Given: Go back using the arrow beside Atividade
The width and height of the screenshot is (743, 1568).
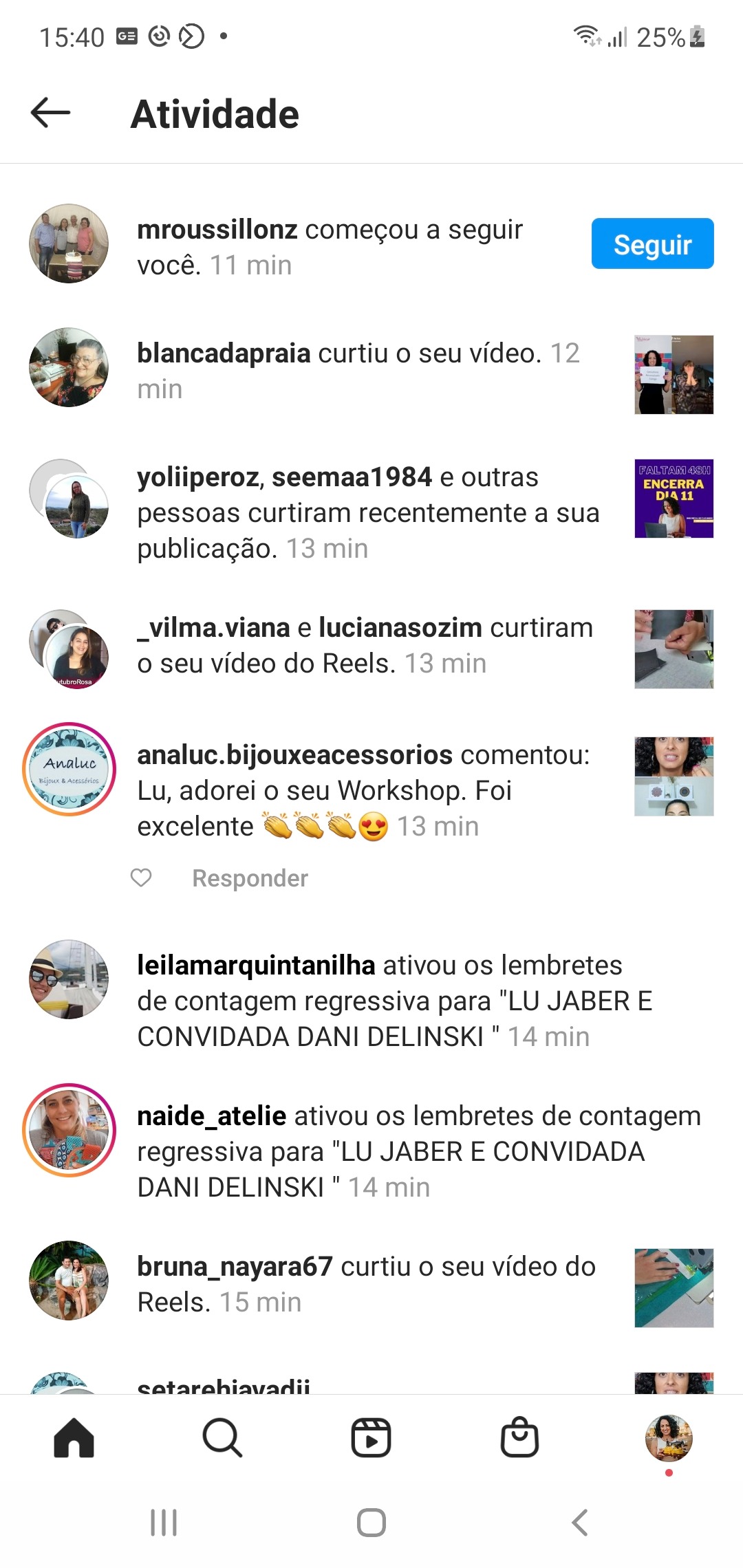Looking at the screenshot, I should [x=51, y=113].
